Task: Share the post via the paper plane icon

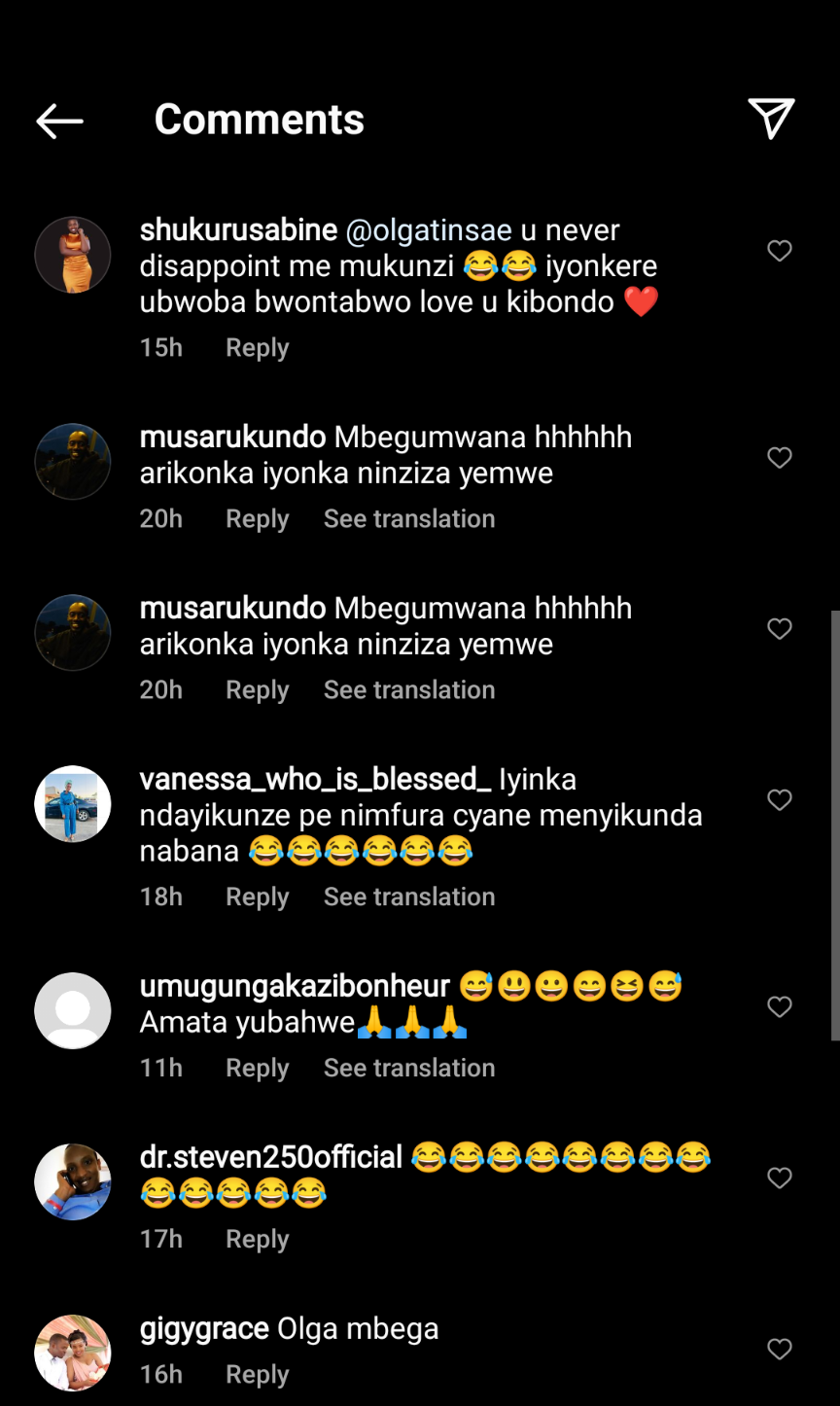Action: (771, 120)
